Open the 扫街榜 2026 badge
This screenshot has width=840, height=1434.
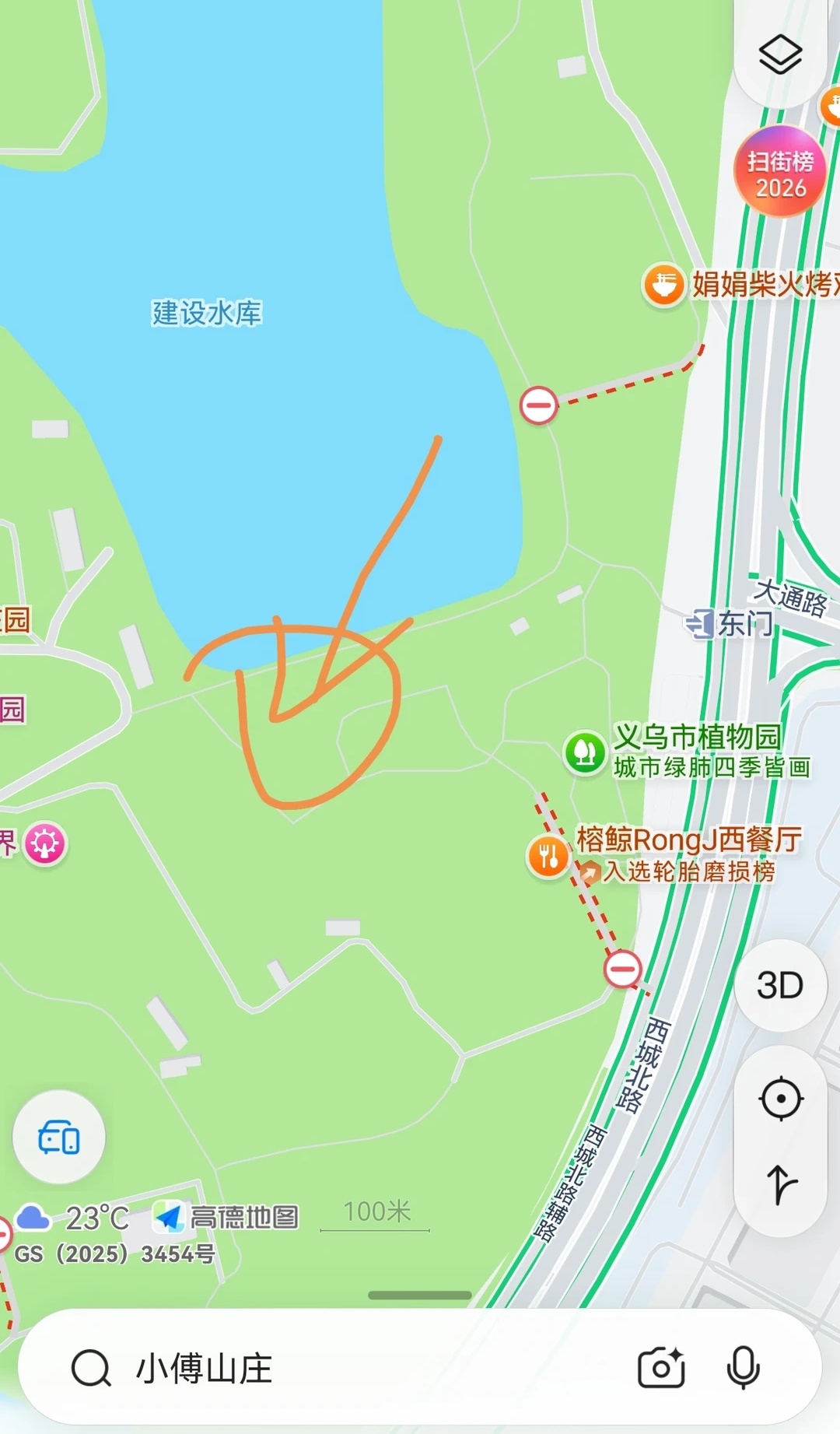point(780,171)
